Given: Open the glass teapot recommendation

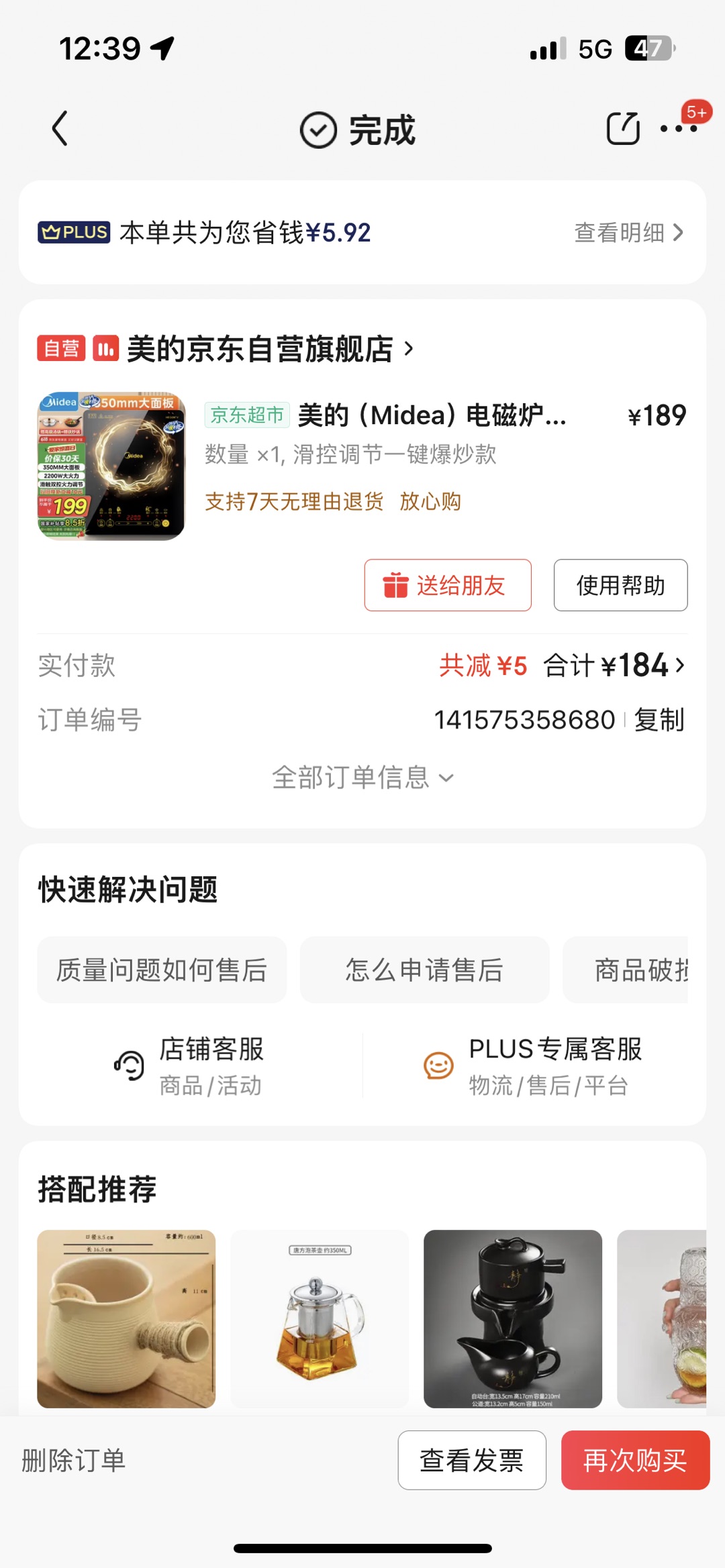Looking at the screenshot, I should click(x=320, y=1318).
